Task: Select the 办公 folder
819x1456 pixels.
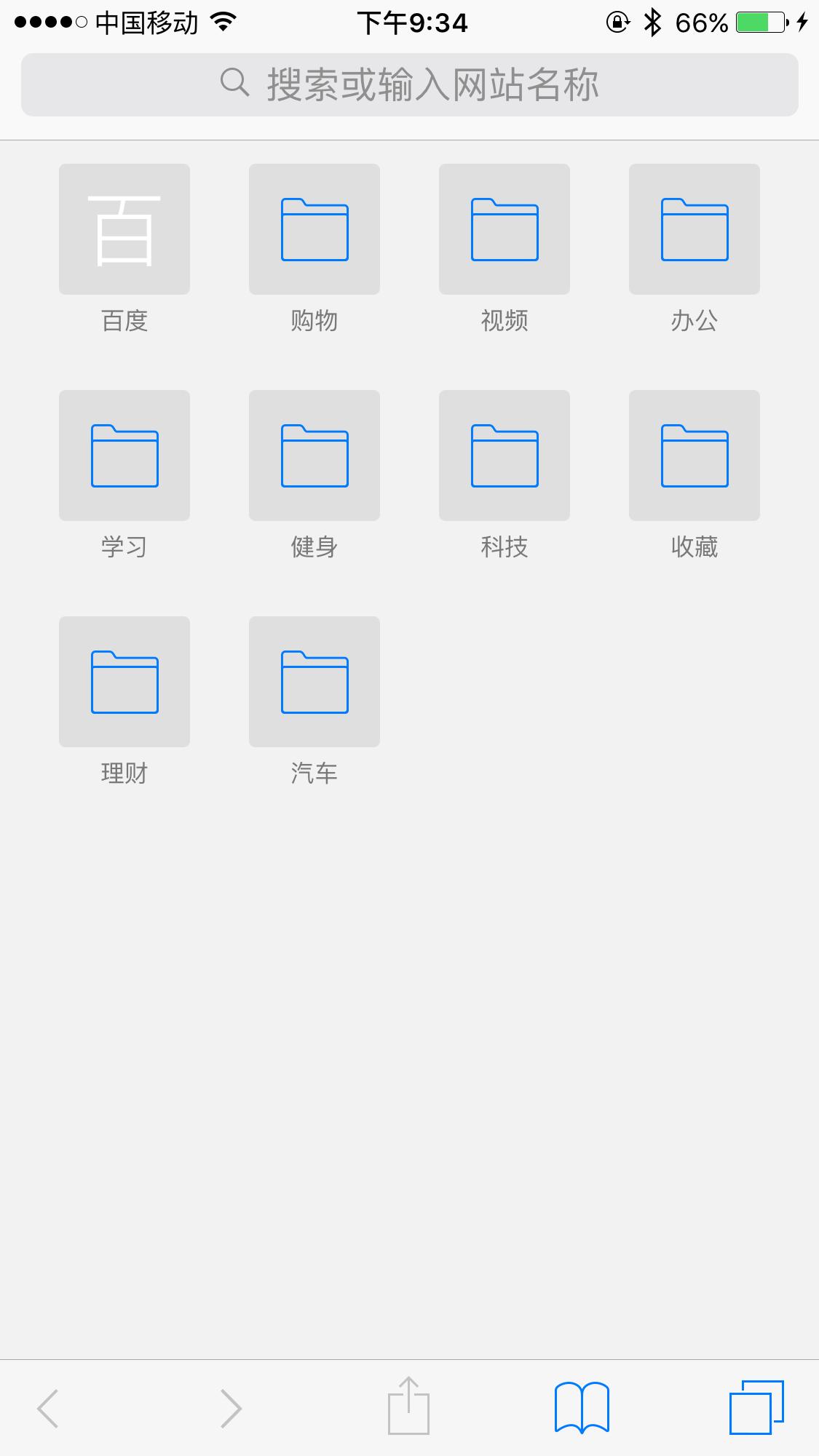Action: (x=695, y=229)
